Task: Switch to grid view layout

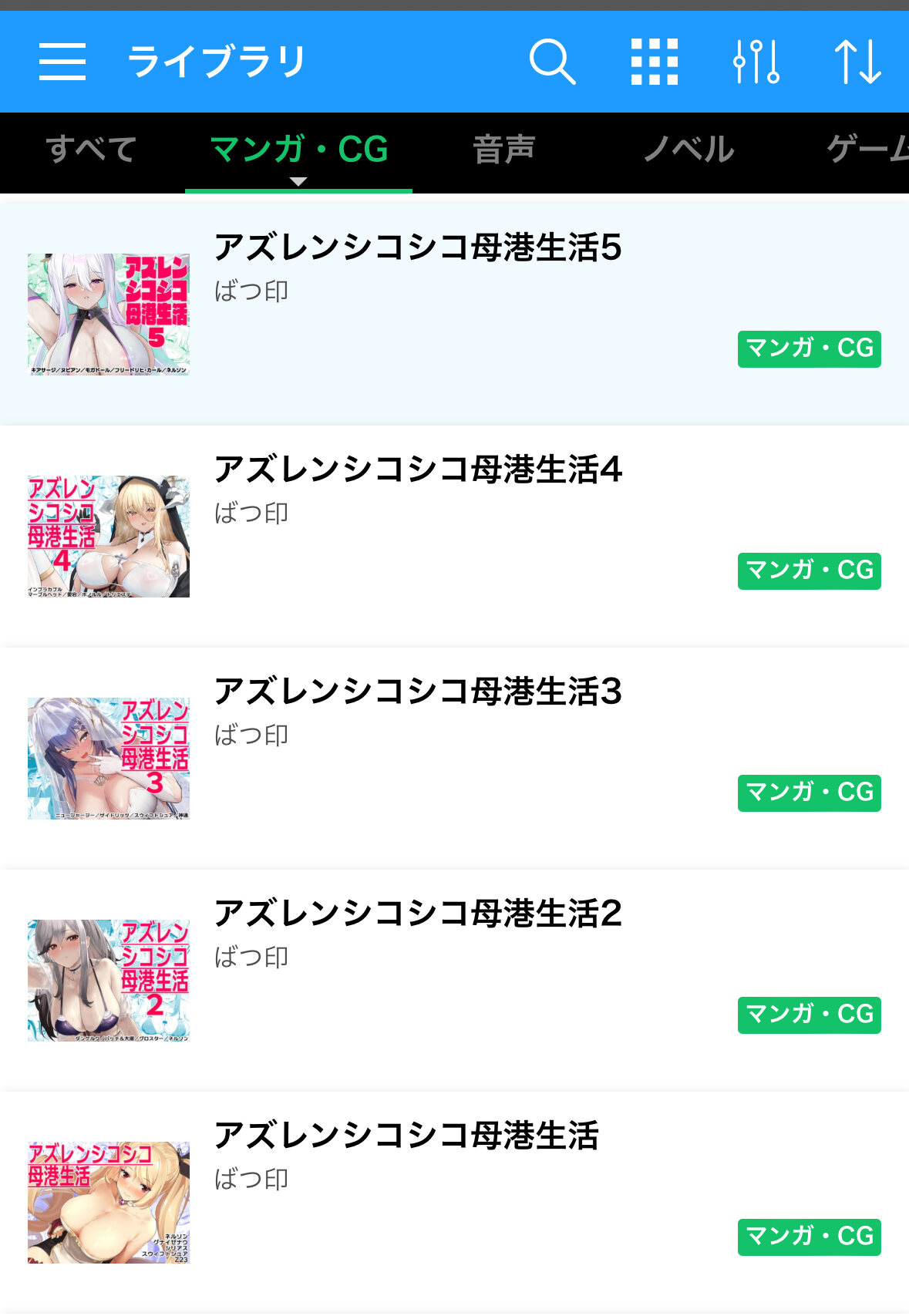Action: [x=654, y=62]
